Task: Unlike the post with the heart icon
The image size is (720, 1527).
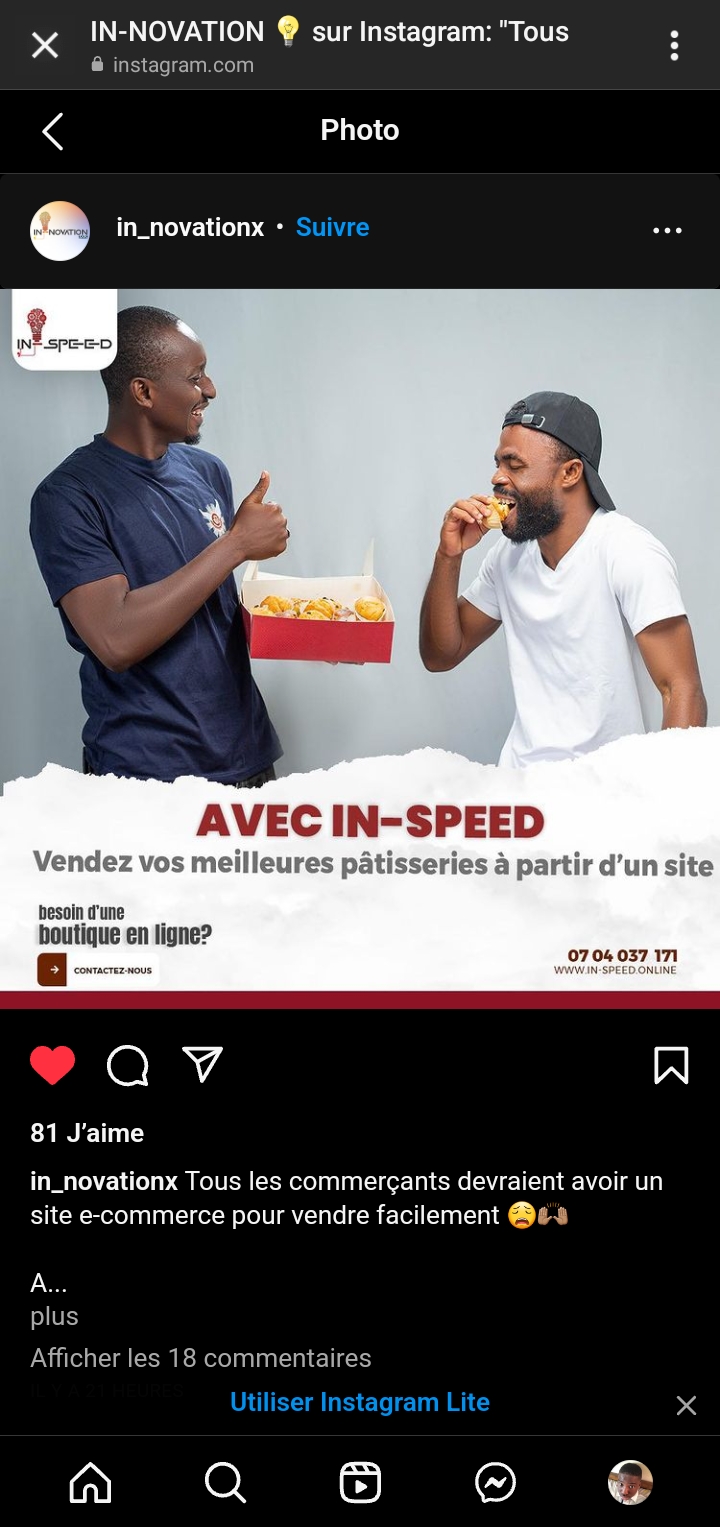Action: click(x=53, y=1065)
